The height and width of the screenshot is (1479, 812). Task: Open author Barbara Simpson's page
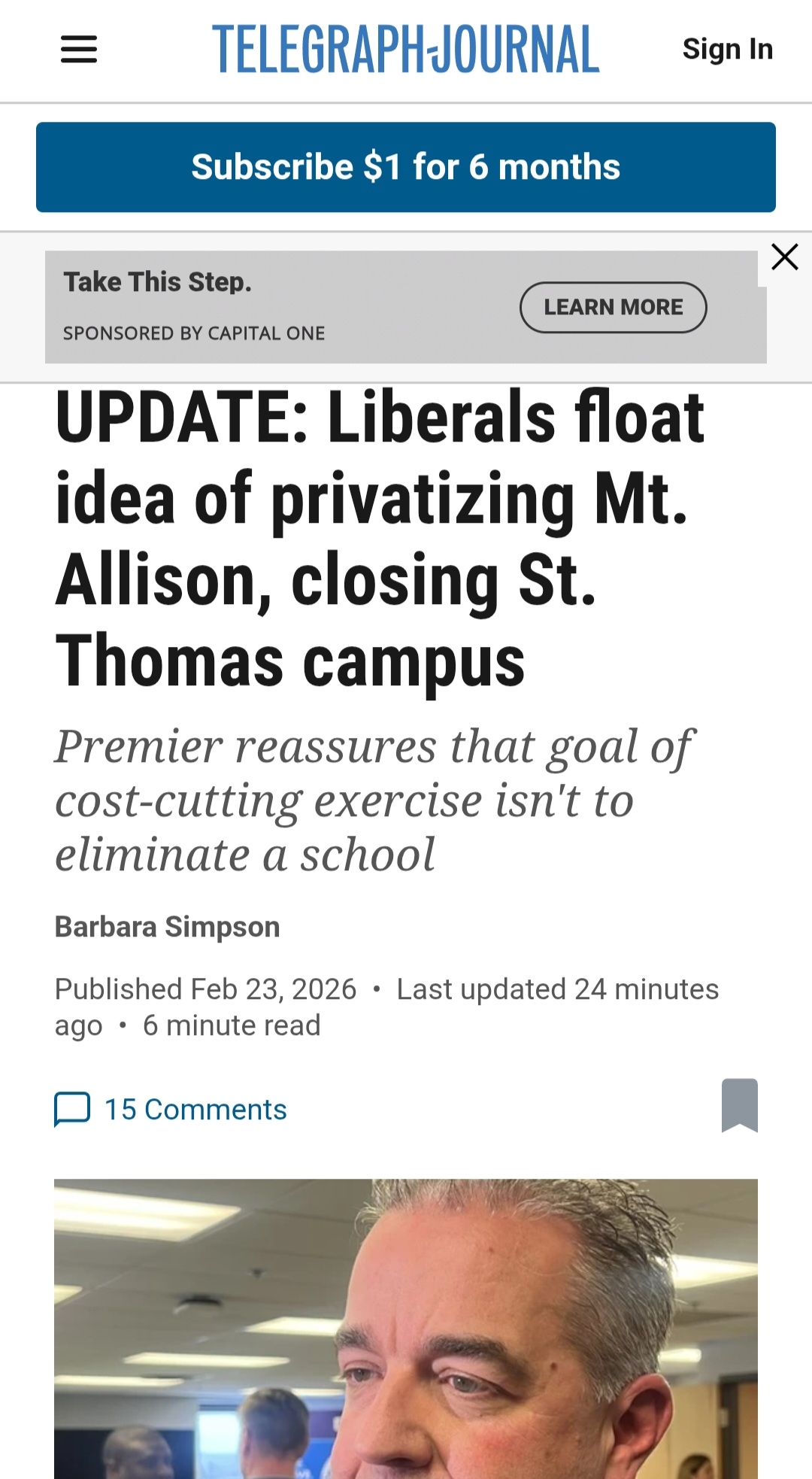[167, 927]
